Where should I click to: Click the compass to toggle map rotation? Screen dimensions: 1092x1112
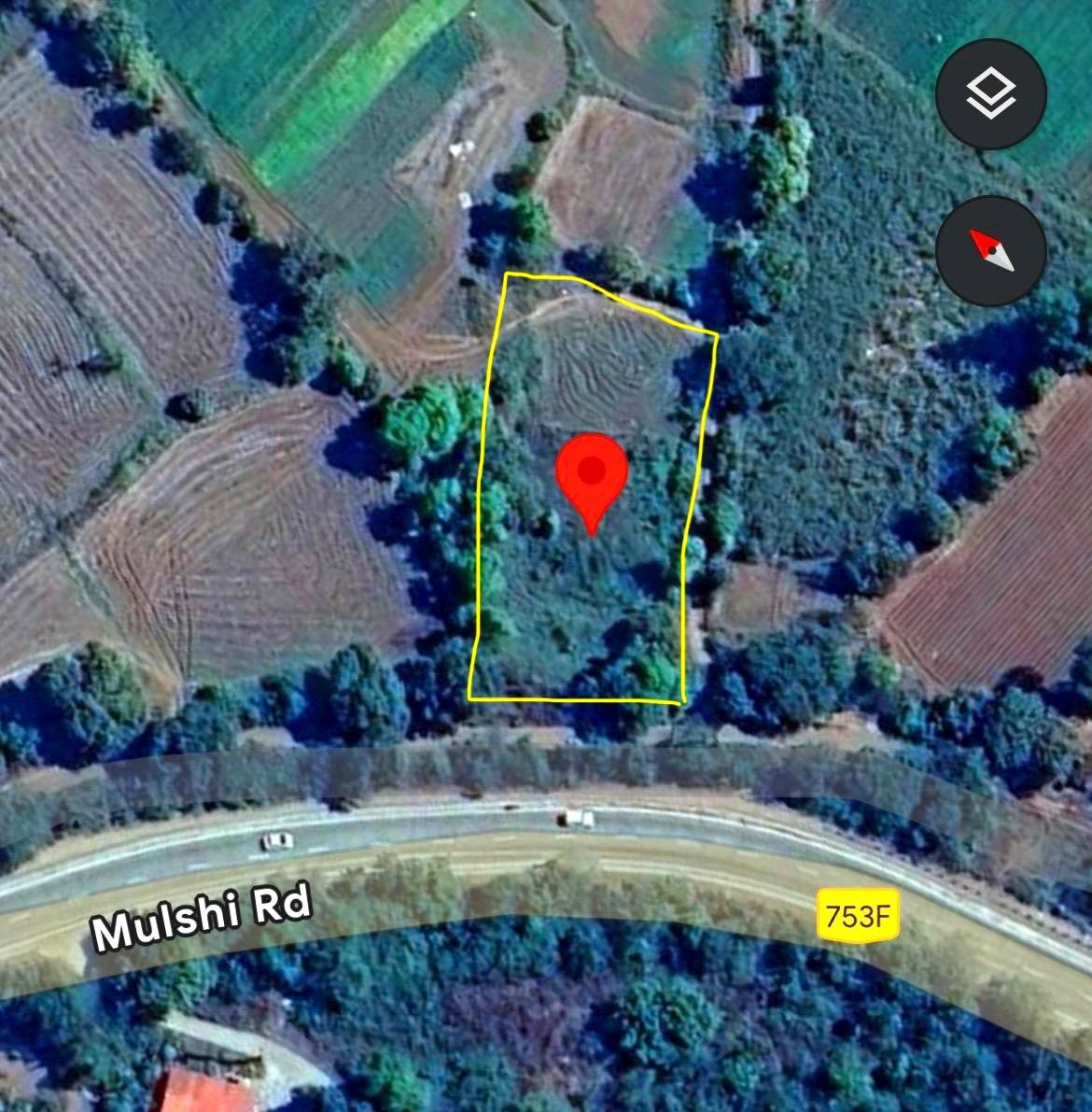(x=992, y=252)
